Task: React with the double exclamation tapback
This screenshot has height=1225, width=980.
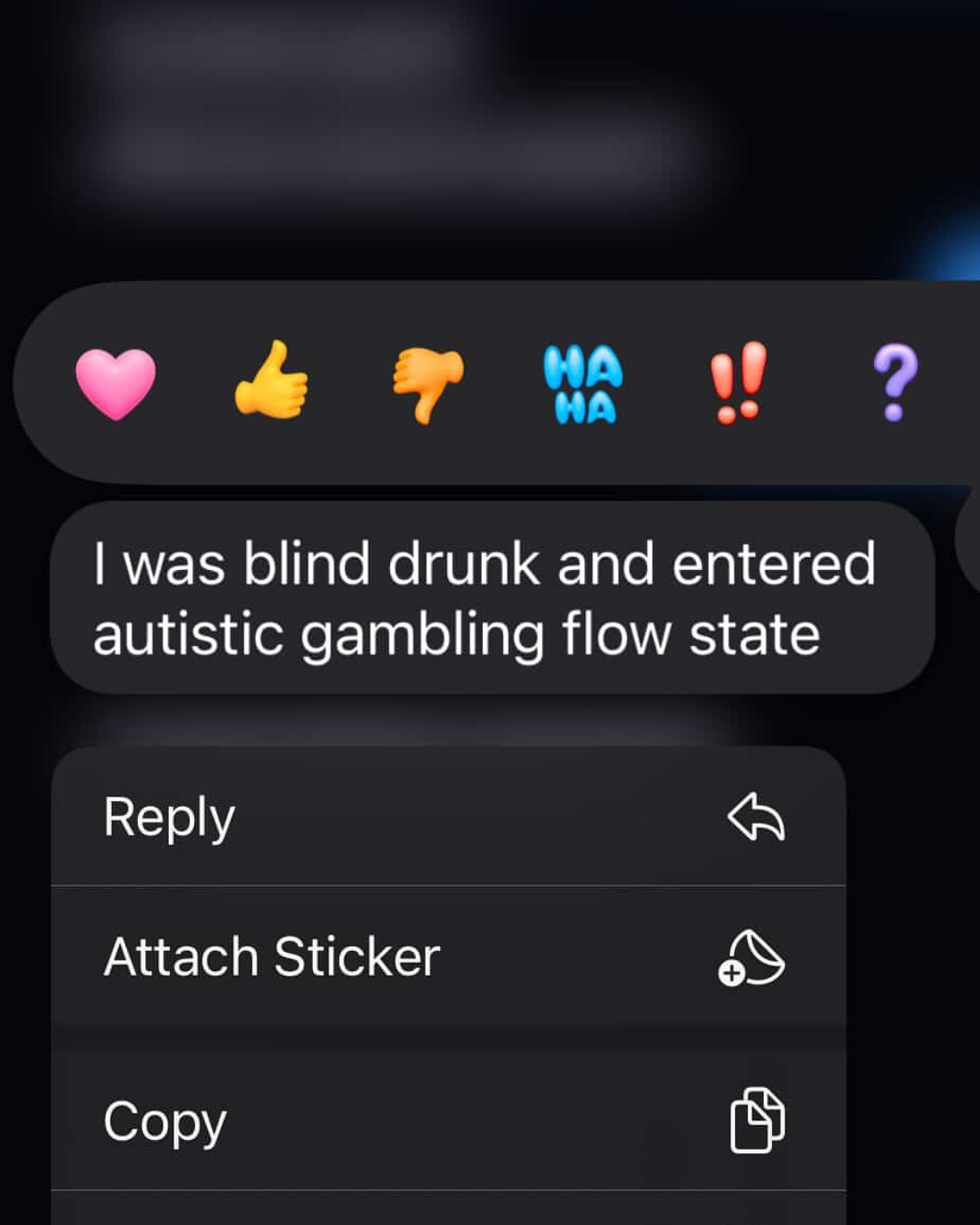Action: (738, 383)
